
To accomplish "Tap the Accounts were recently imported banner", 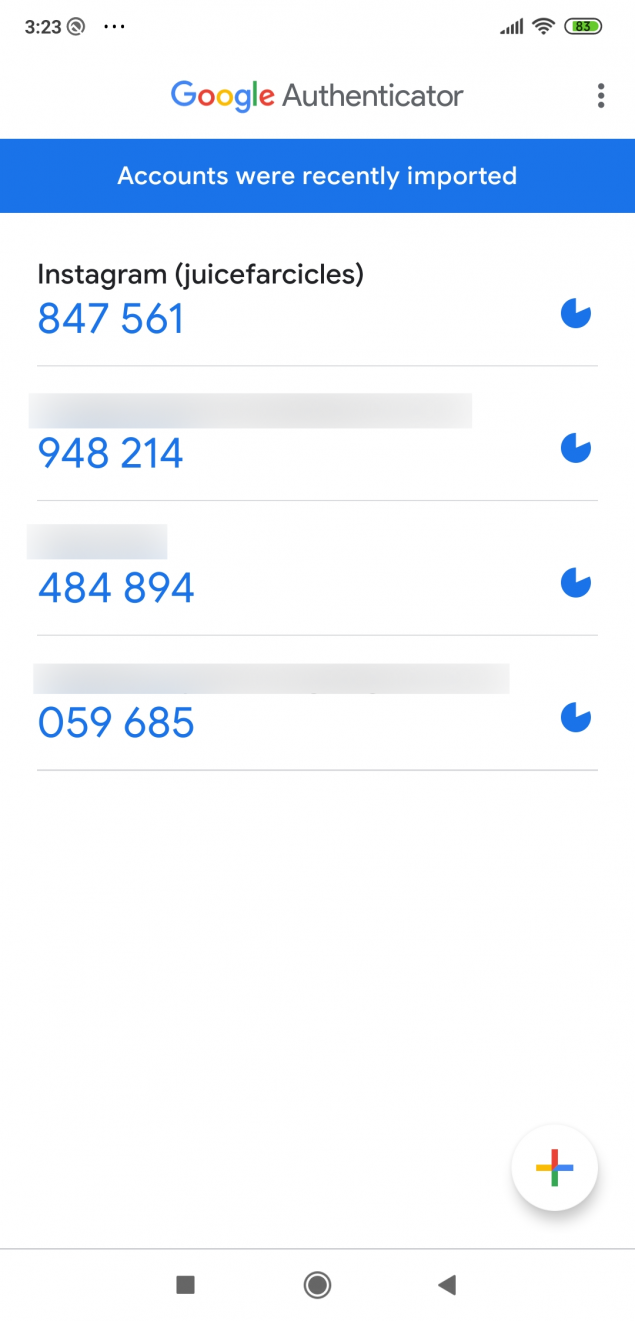I will click(317, 176).
